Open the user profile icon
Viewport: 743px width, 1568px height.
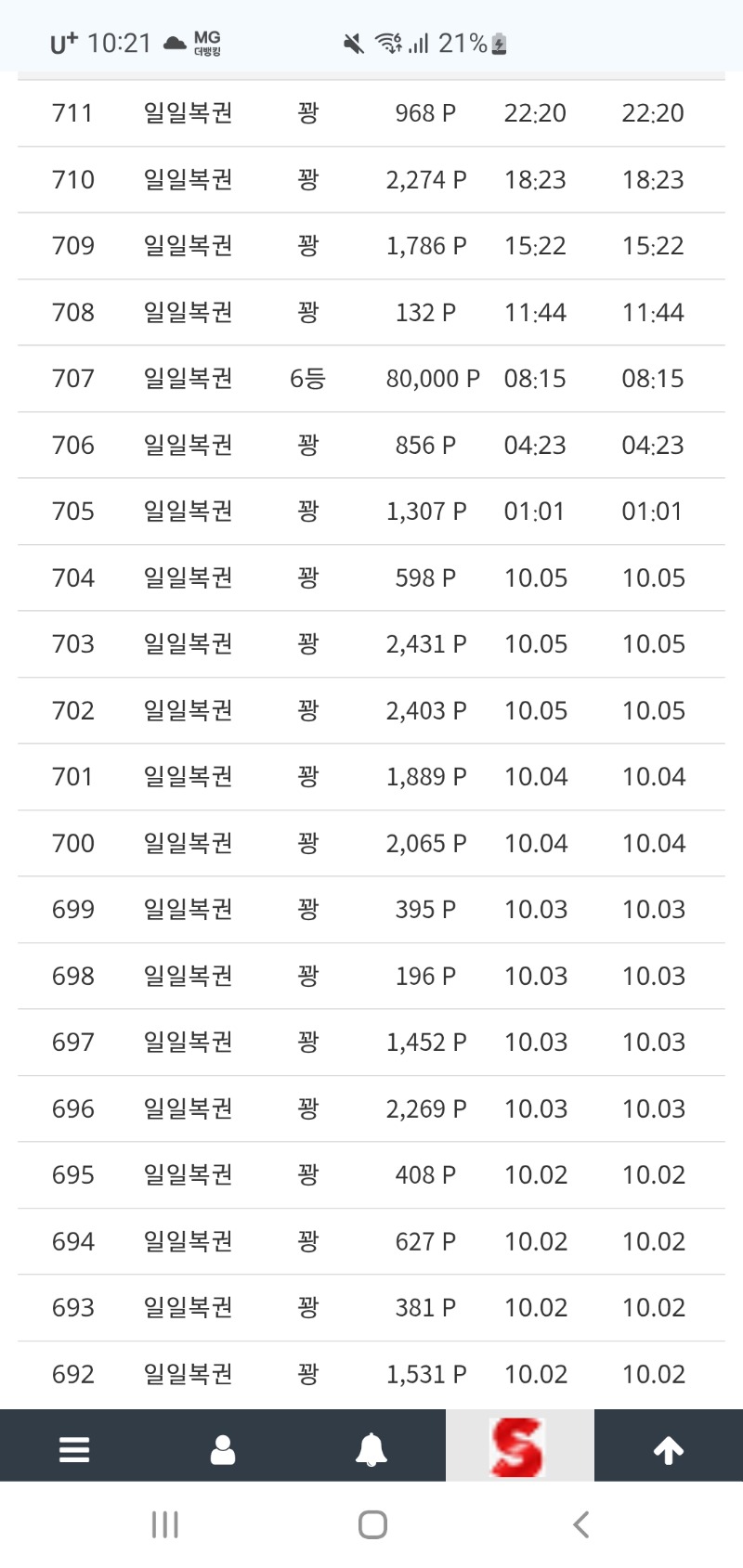pos(223,1448)
